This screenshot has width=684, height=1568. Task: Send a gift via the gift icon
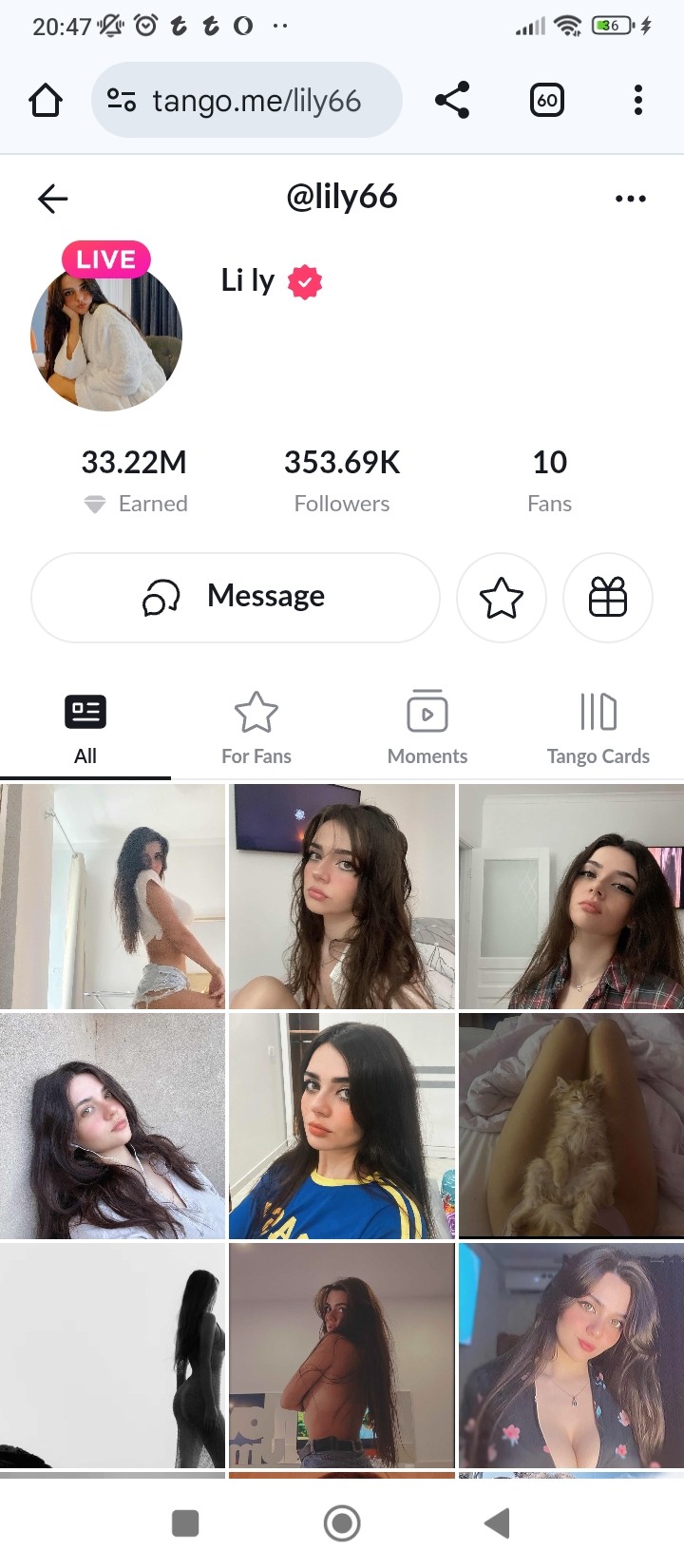point(608,598)
